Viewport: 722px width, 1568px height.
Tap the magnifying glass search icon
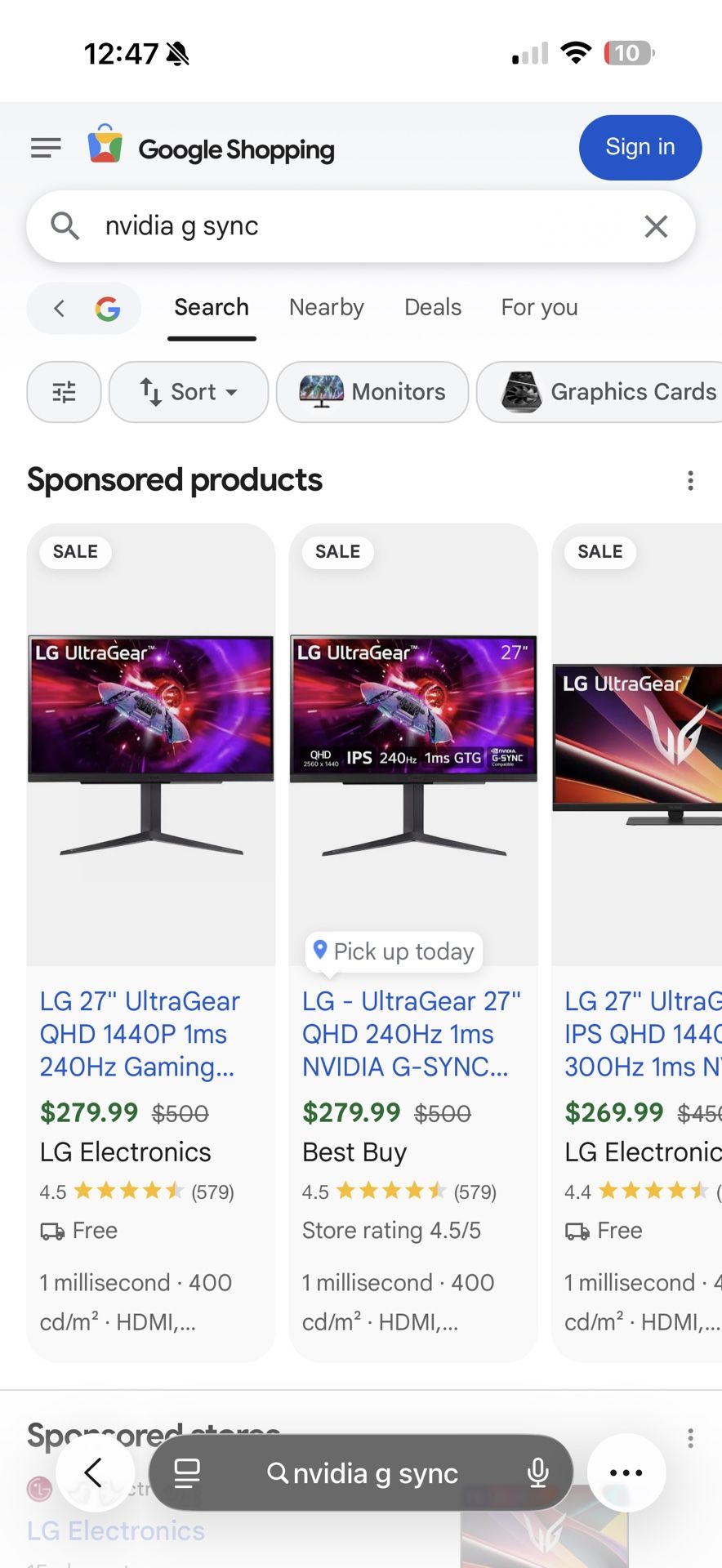[65, 226]
